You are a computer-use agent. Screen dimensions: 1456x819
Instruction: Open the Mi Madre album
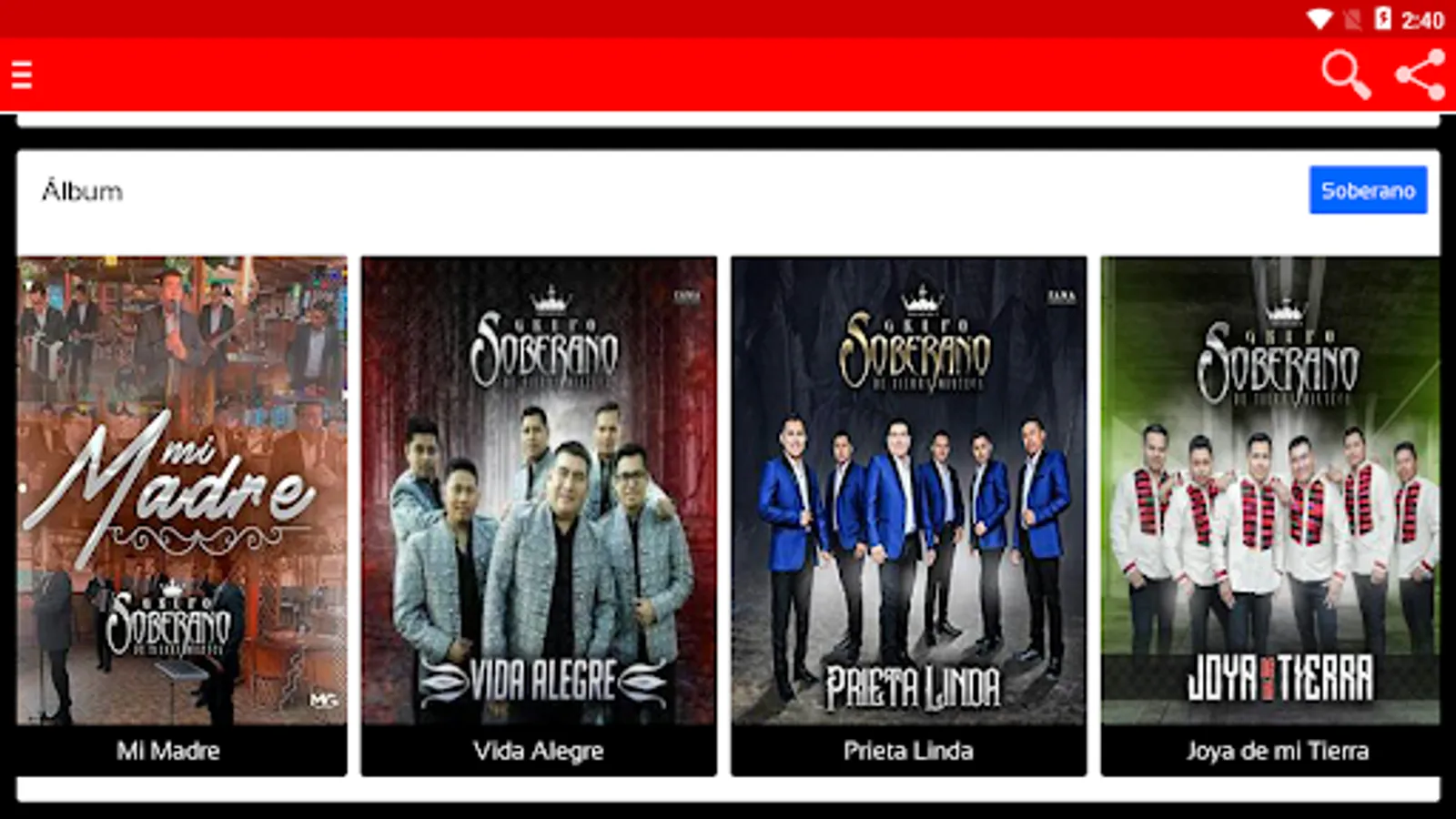(181, 516)
